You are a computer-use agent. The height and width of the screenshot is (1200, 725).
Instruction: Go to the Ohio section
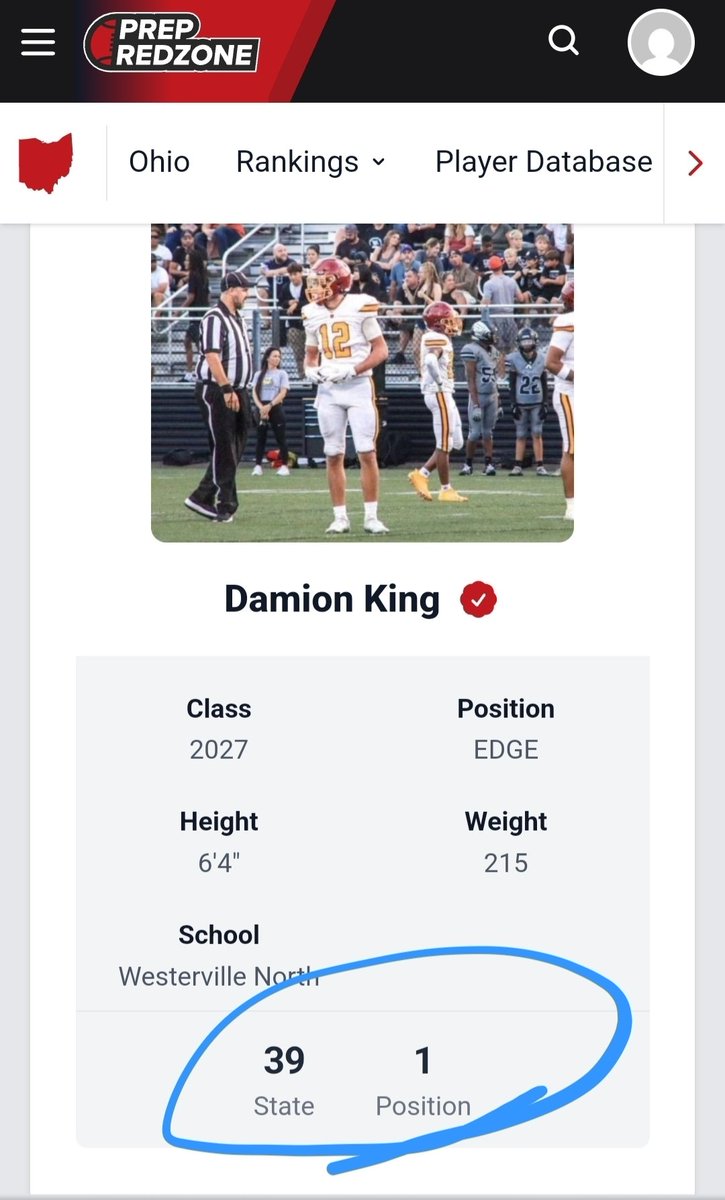pyautogui.click(x=159, y=162)
